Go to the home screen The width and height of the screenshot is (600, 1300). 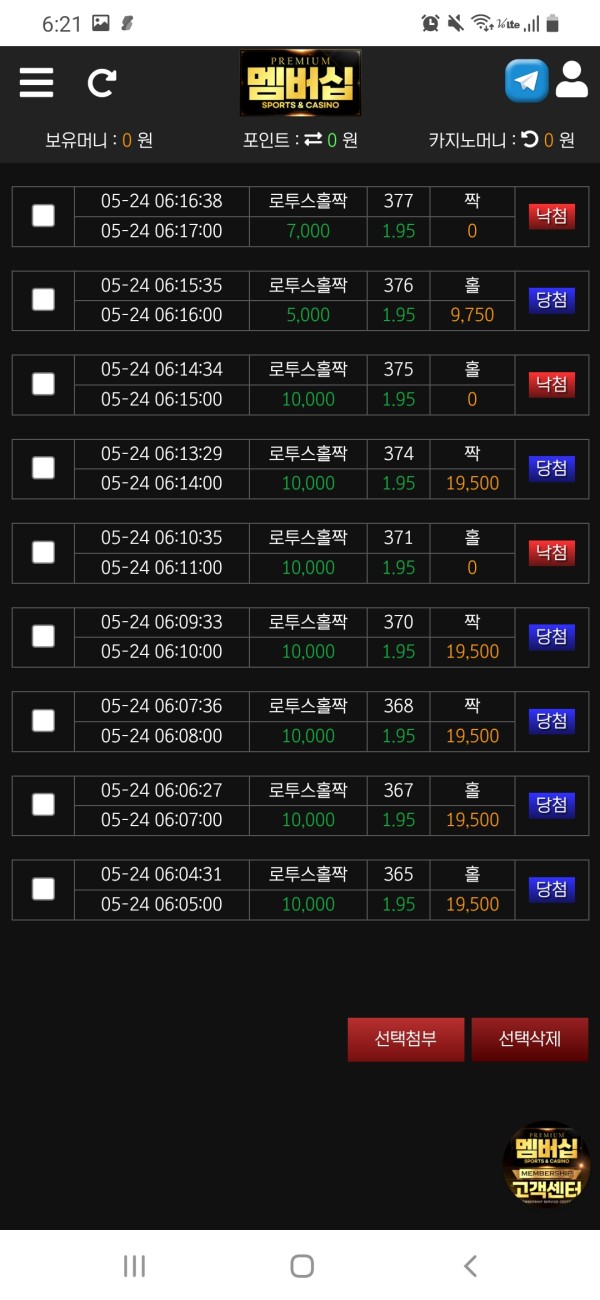(x=301, y=1266)
